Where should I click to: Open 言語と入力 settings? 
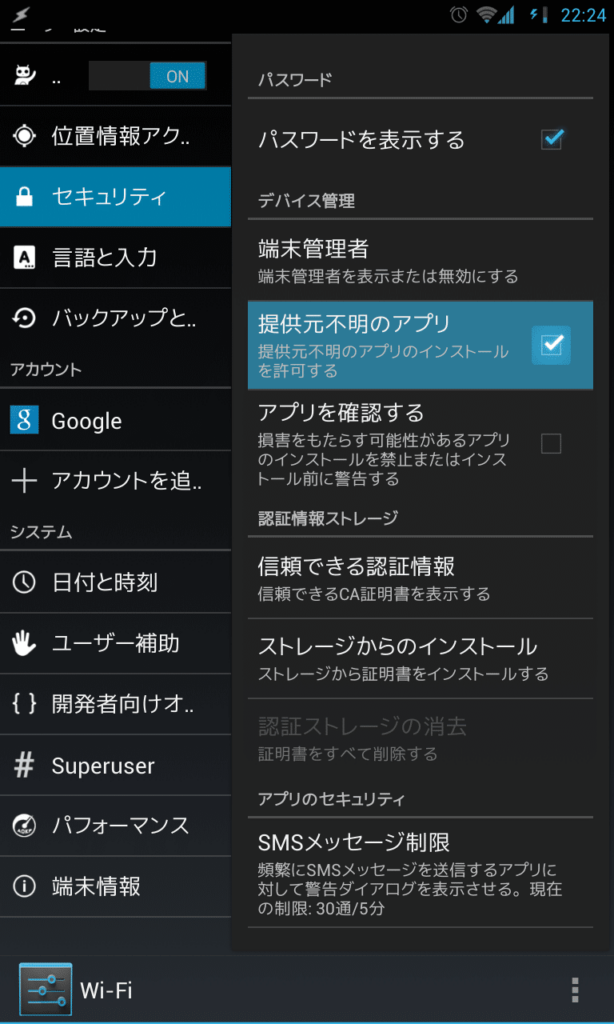115,257
